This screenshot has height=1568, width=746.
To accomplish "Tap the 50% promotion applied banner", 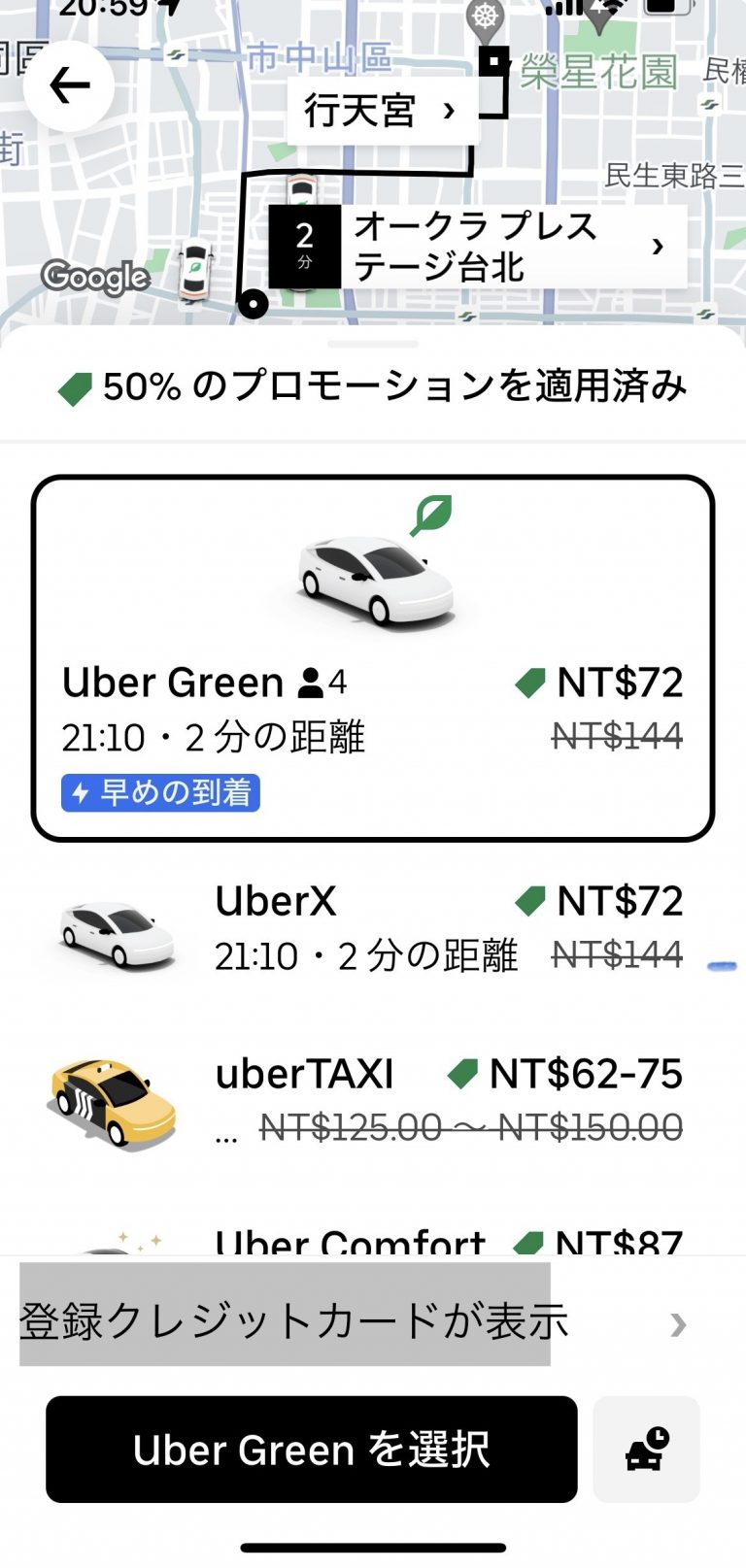I will (x=372, y=385).
